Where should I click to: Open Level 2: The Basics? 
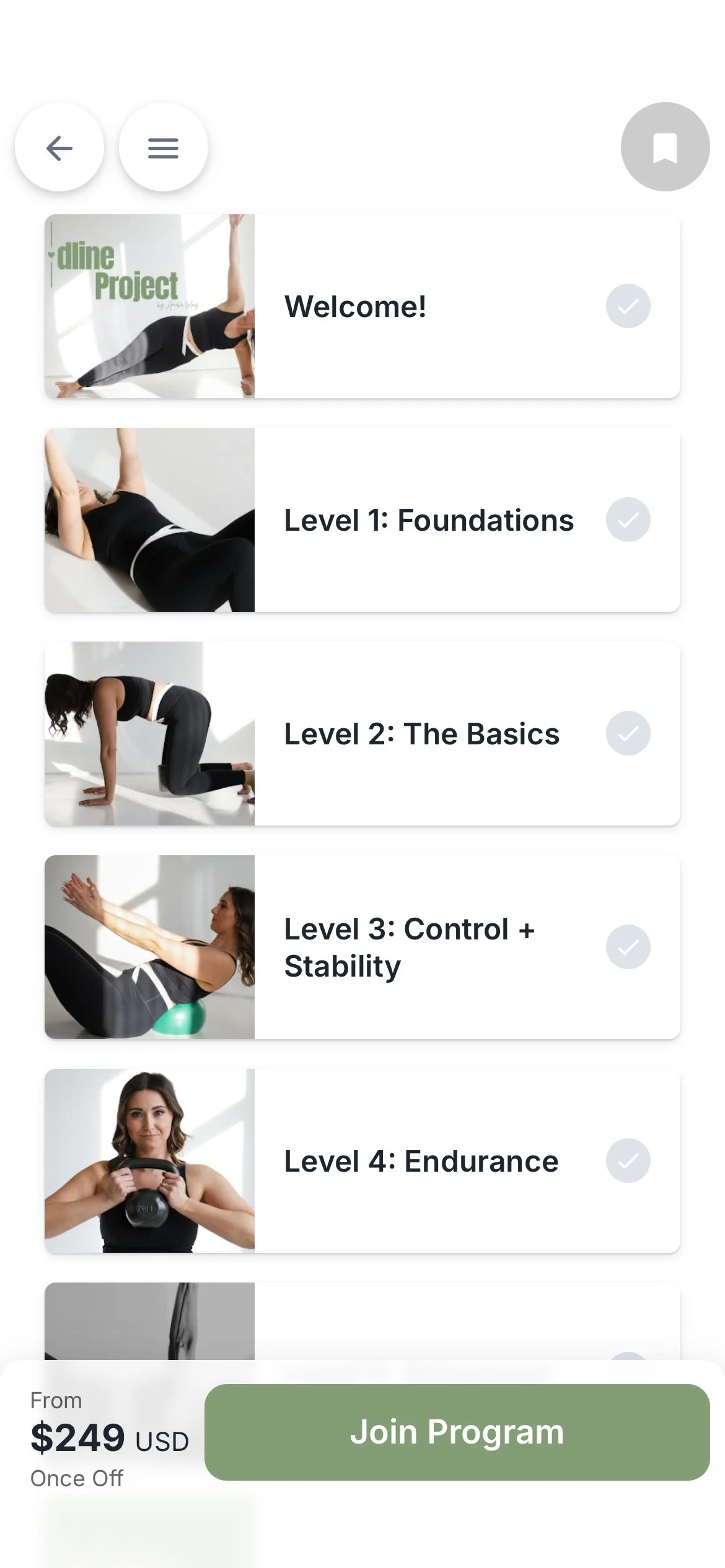[x=362, y=733]
